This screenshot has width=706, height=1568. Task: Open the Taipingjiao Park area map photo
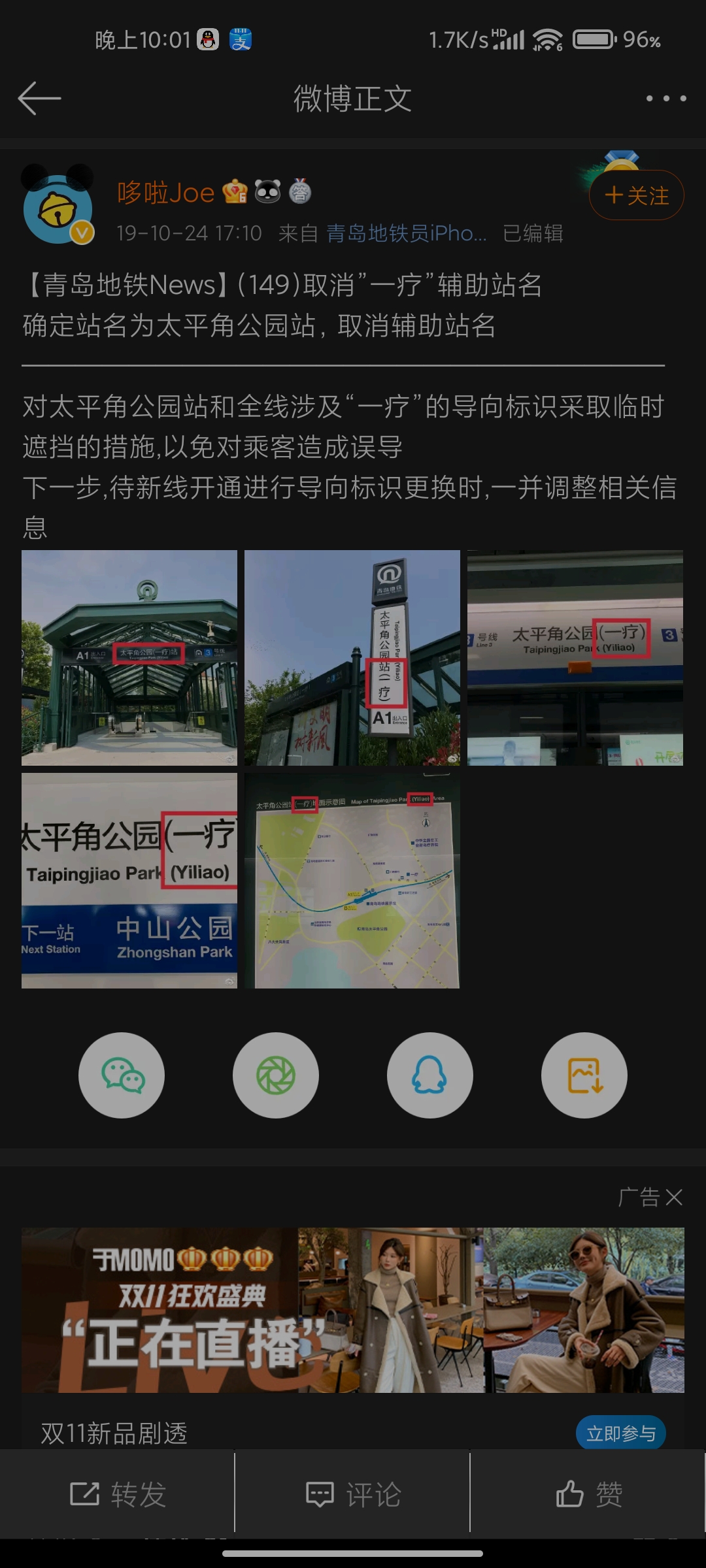(352, 880)
